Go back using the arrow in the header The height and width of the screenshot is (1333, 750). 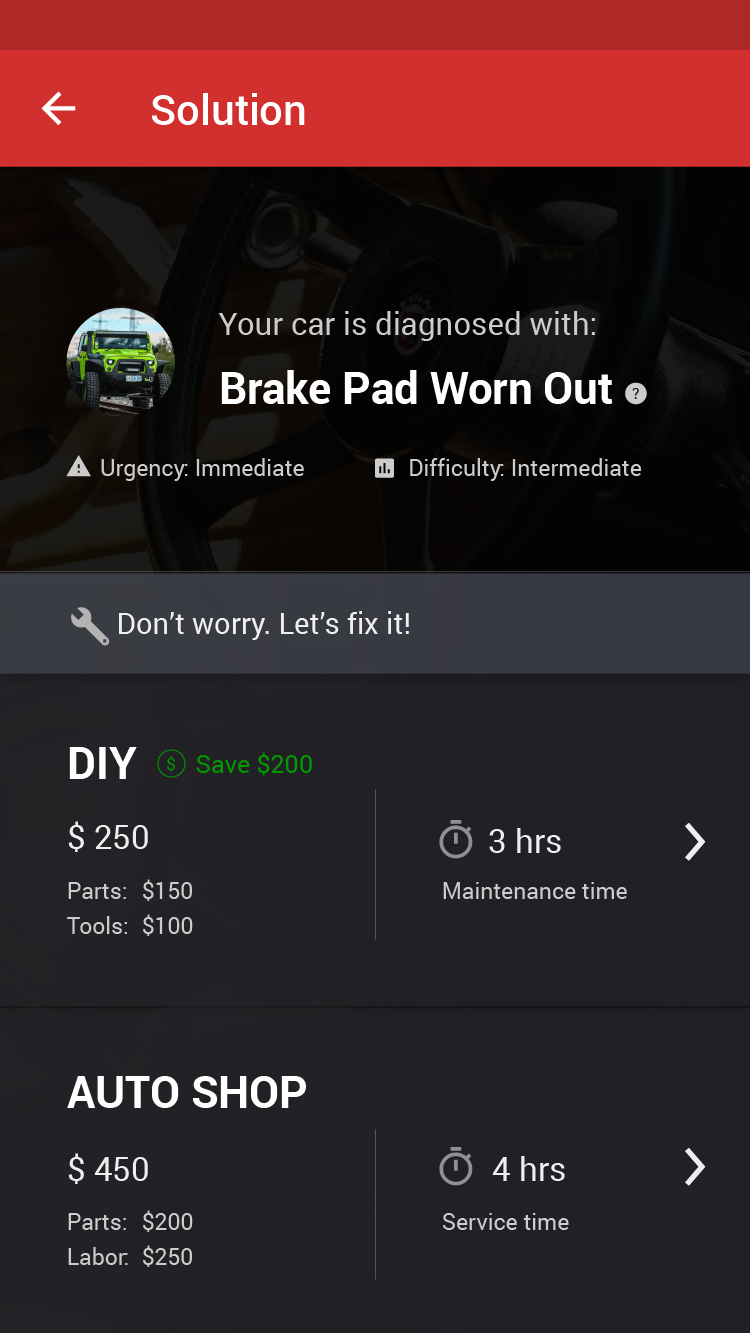coord(59,109)
